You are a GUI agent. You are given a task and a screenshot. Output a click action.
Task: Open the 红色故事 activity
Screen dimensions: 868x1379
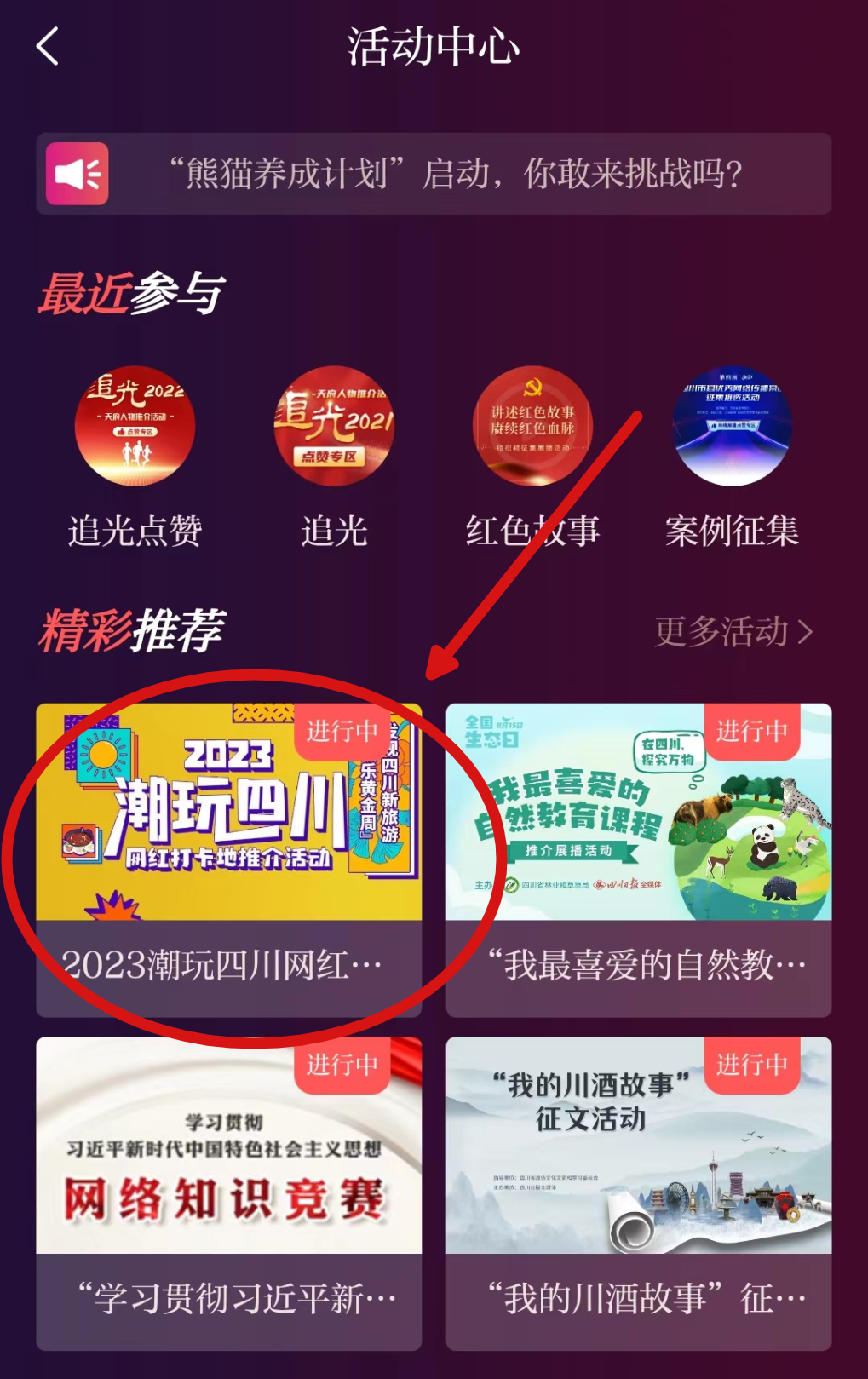click(532, 427)
